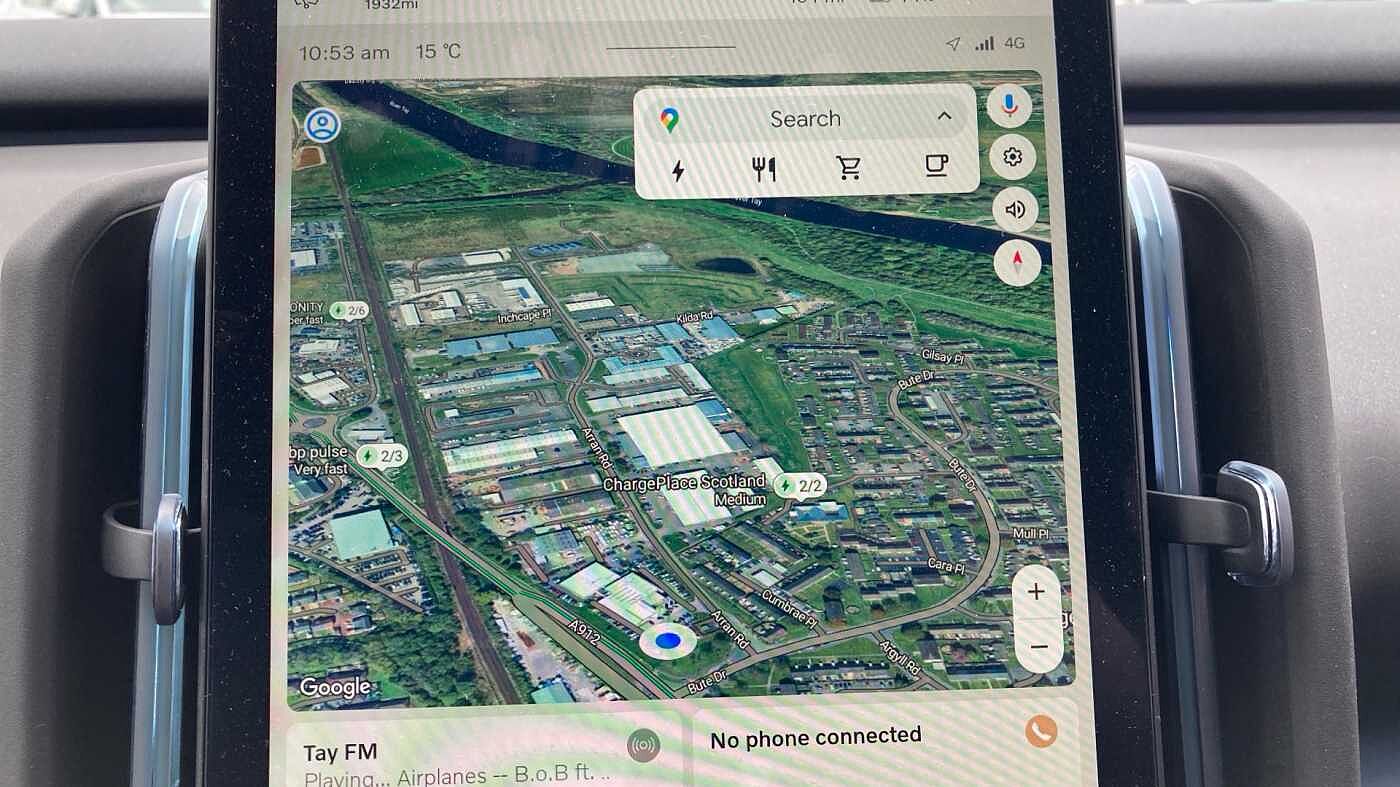Find nearby EV charging stations
Screen dimensions: 1400x787
678,170
